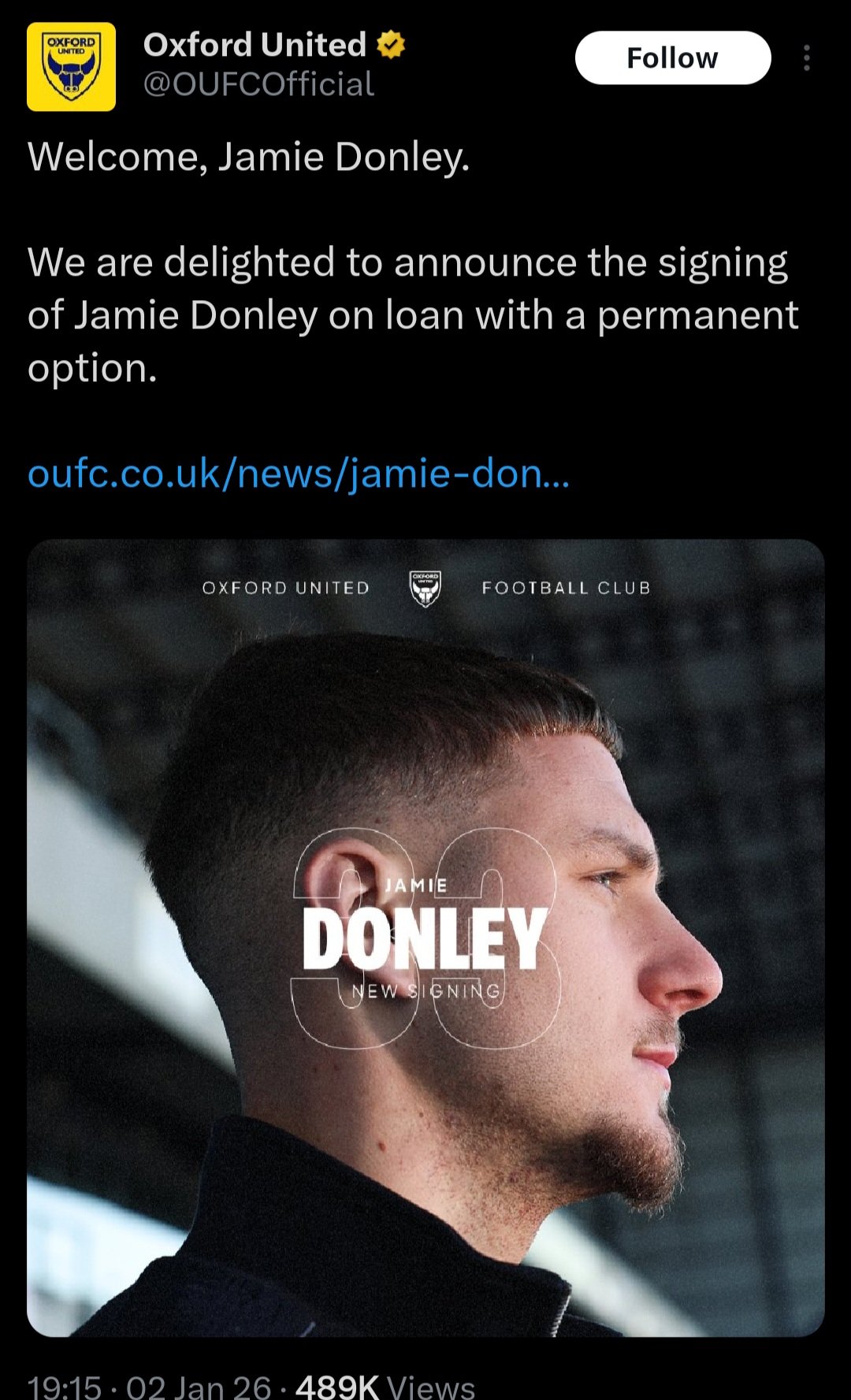Follow the Oxford United account
Screen dimensions: 851x1400
[672, 58]
